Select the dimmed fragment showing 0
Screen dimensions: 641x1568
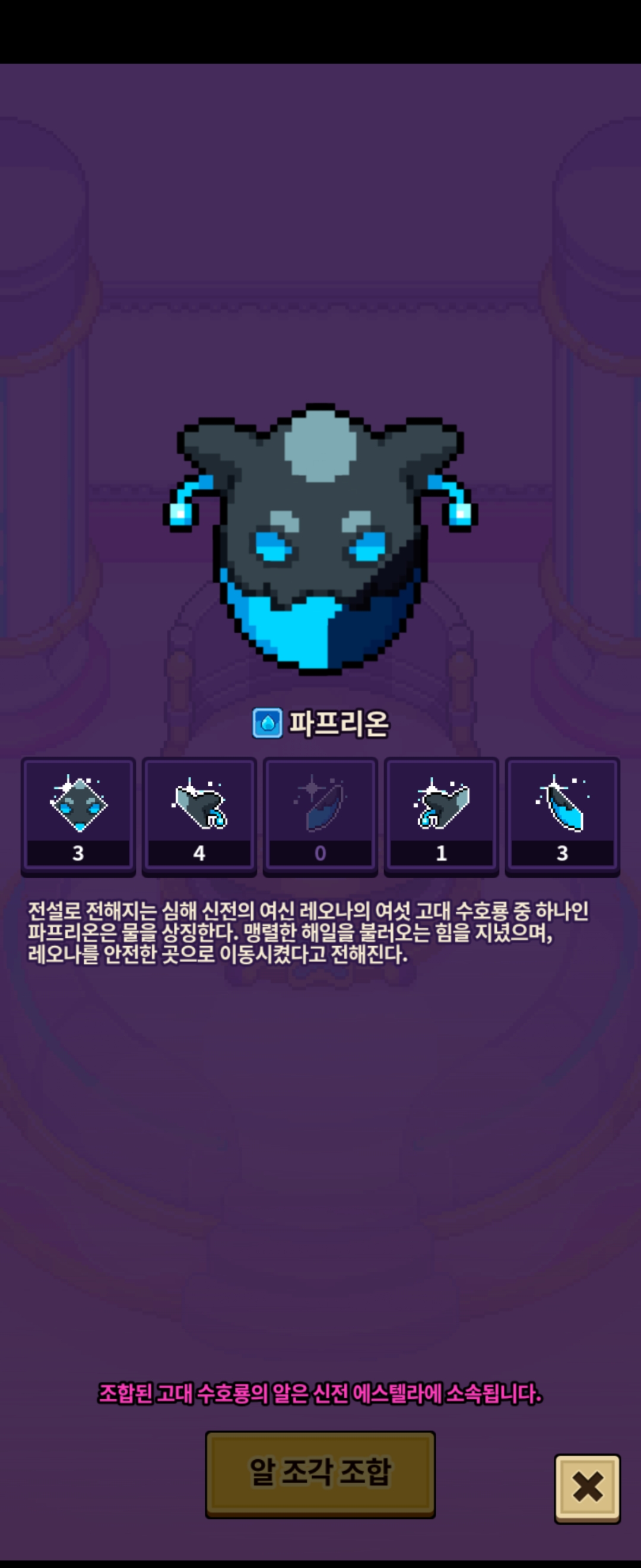[x=320, y=815]
